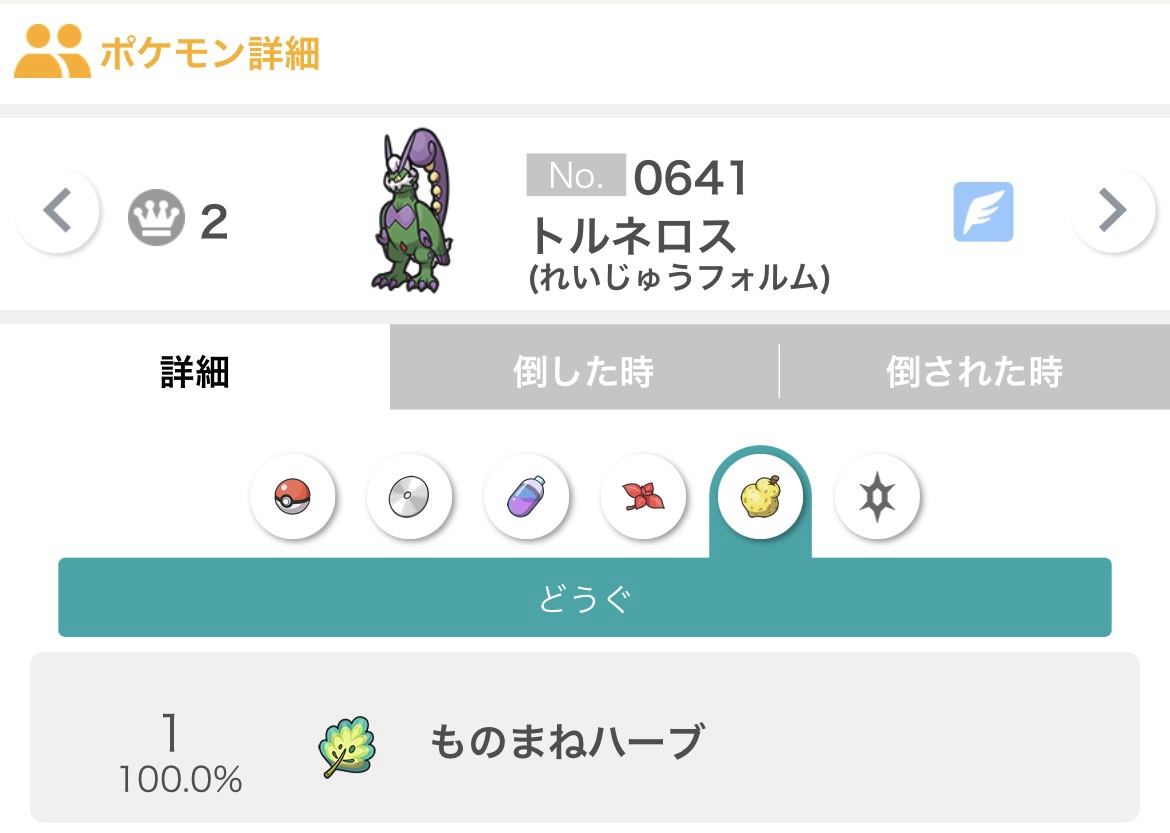Switch to the 倒した時 tab
The width and height of the screenshot is (1170, 833).
point(583,372)
